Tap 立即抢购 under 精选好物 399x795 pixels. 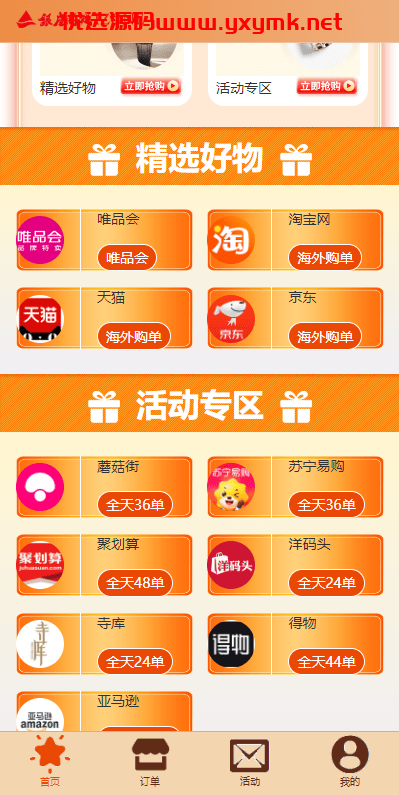pyautogui.click(x=151, y=86)
